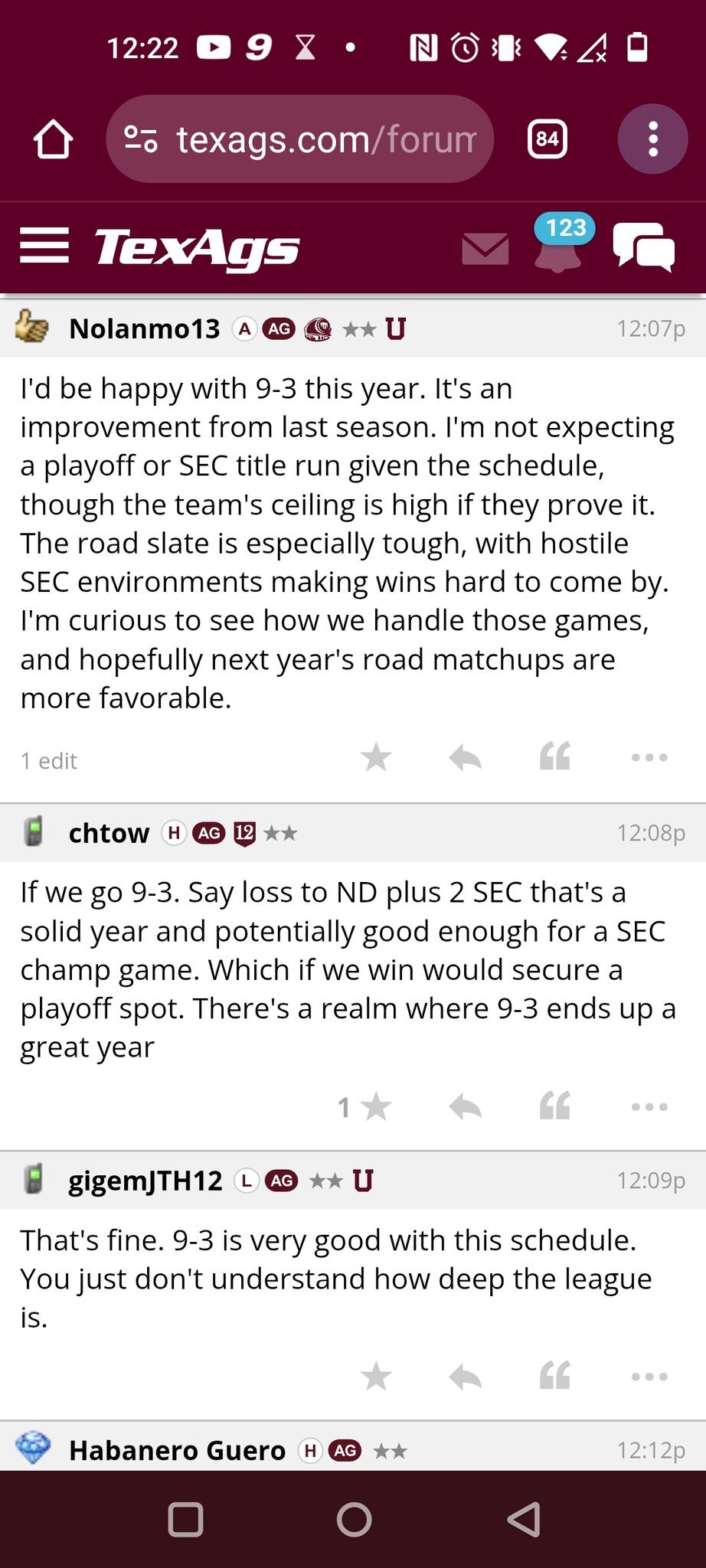The width and height of the screenshot is (706, 1568).
Task: Open the messages envelope icon
Action: pos(485,249)
